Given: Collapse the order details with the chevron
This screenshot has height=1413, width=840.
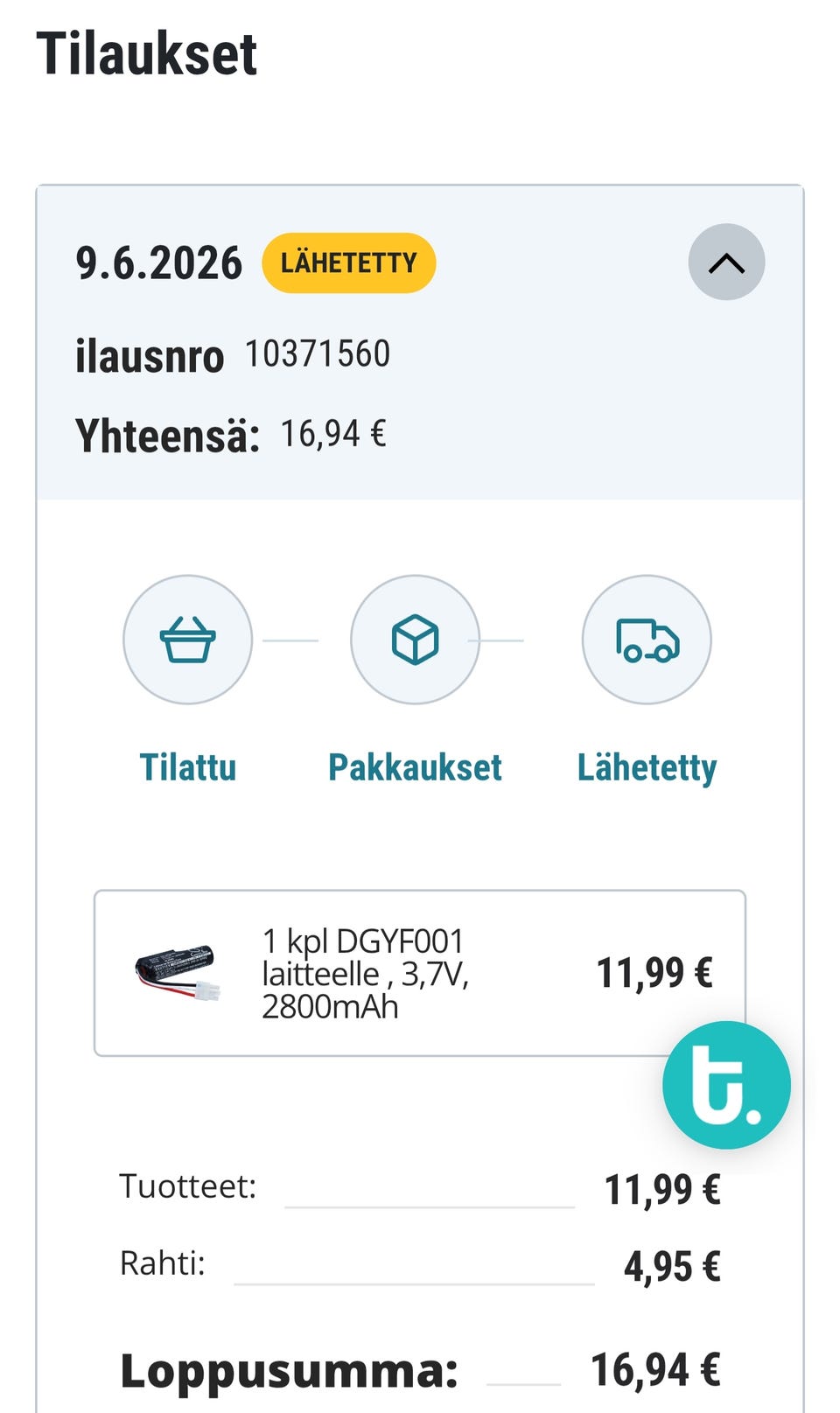Looking at the screenshot, I should pyautogui.click(x=726, y=262).
